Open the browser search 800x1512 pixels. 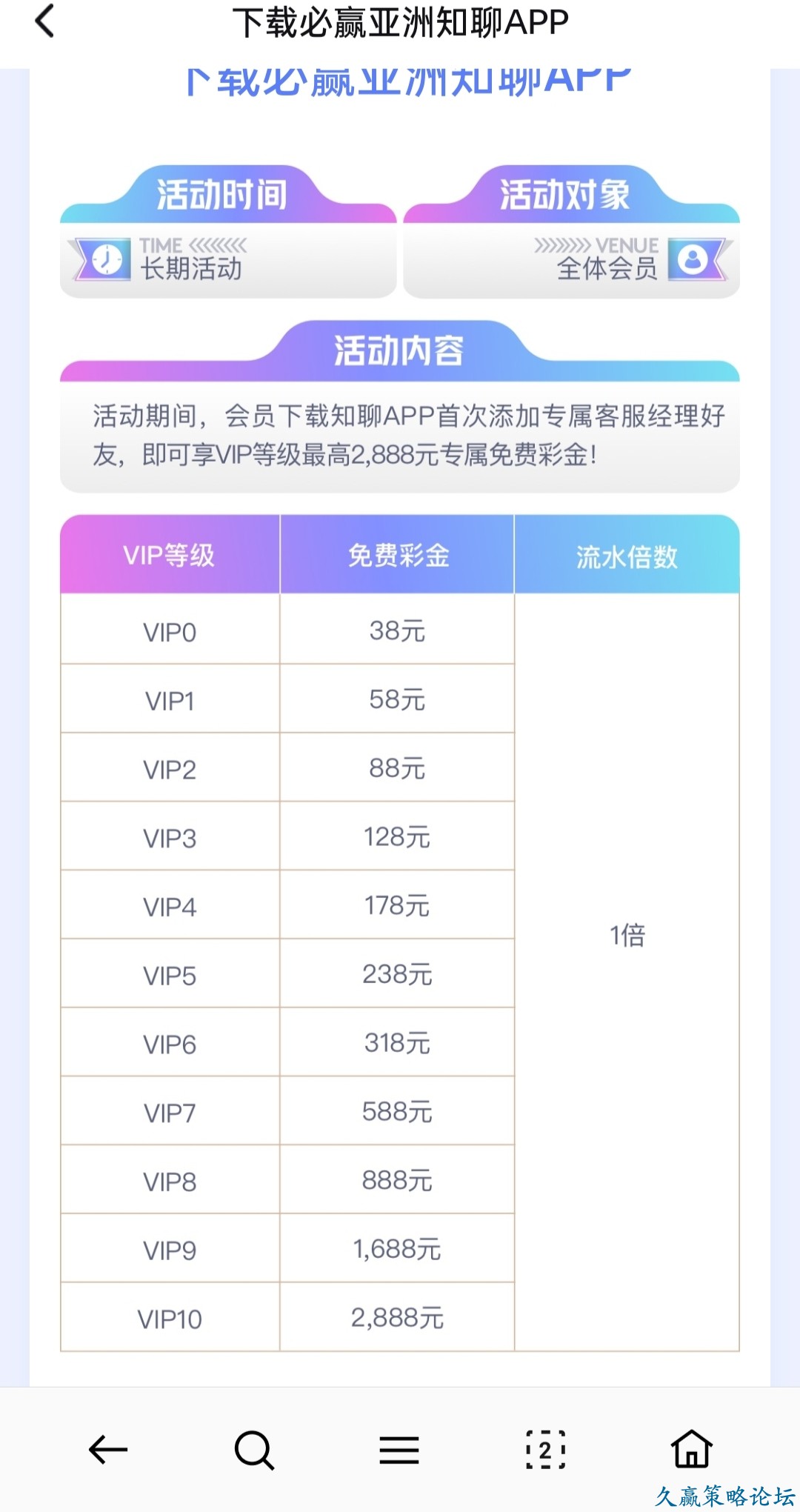[254, 1450]
